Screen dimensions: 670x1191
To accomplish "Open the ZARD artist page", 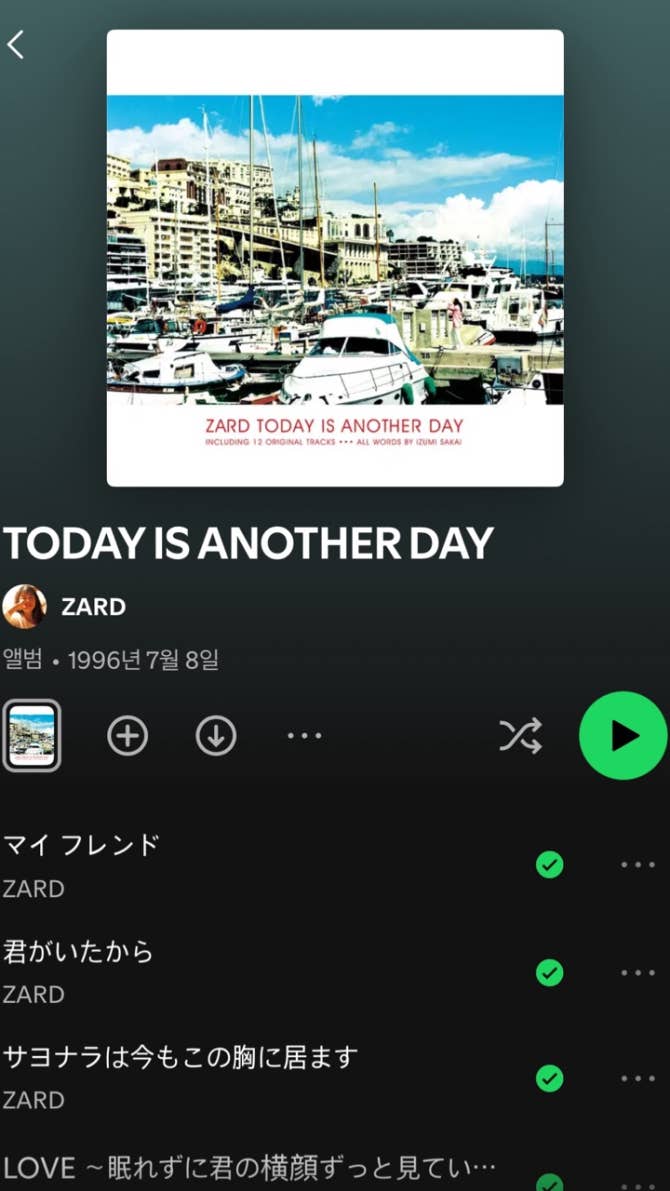I will point(92,607).
